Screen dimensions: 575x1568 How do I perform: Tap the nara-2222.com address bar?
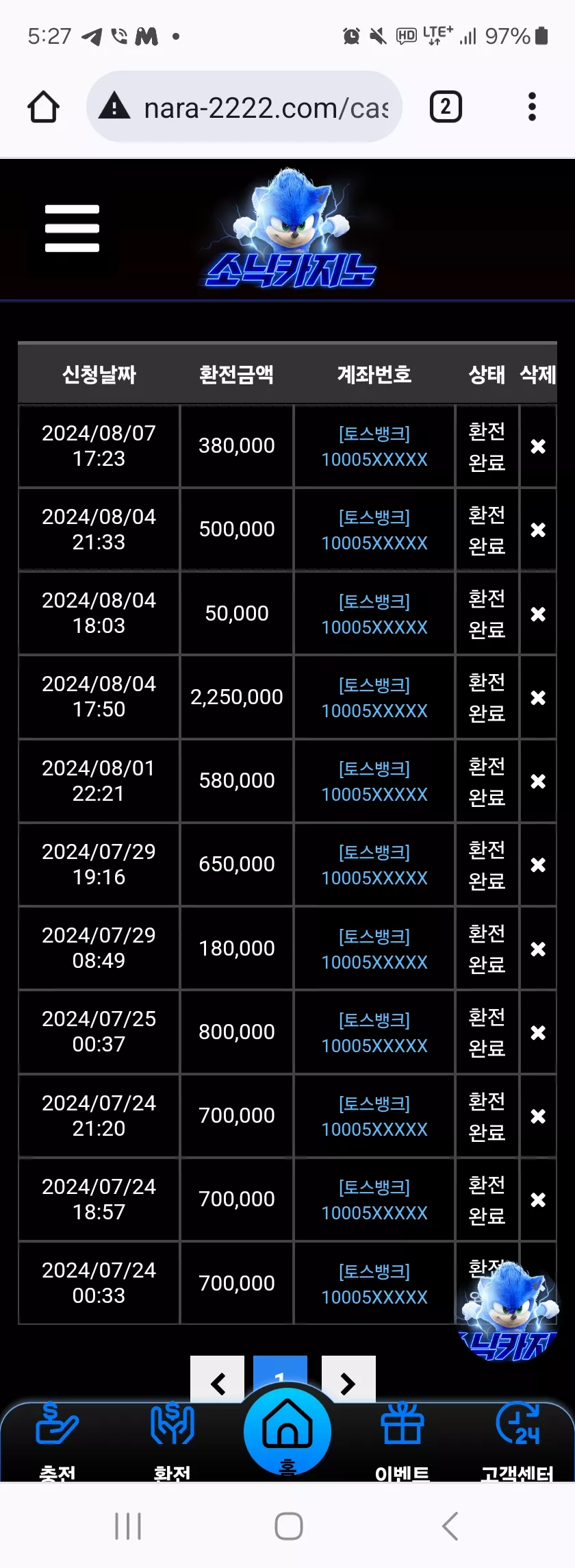(244, 107)
